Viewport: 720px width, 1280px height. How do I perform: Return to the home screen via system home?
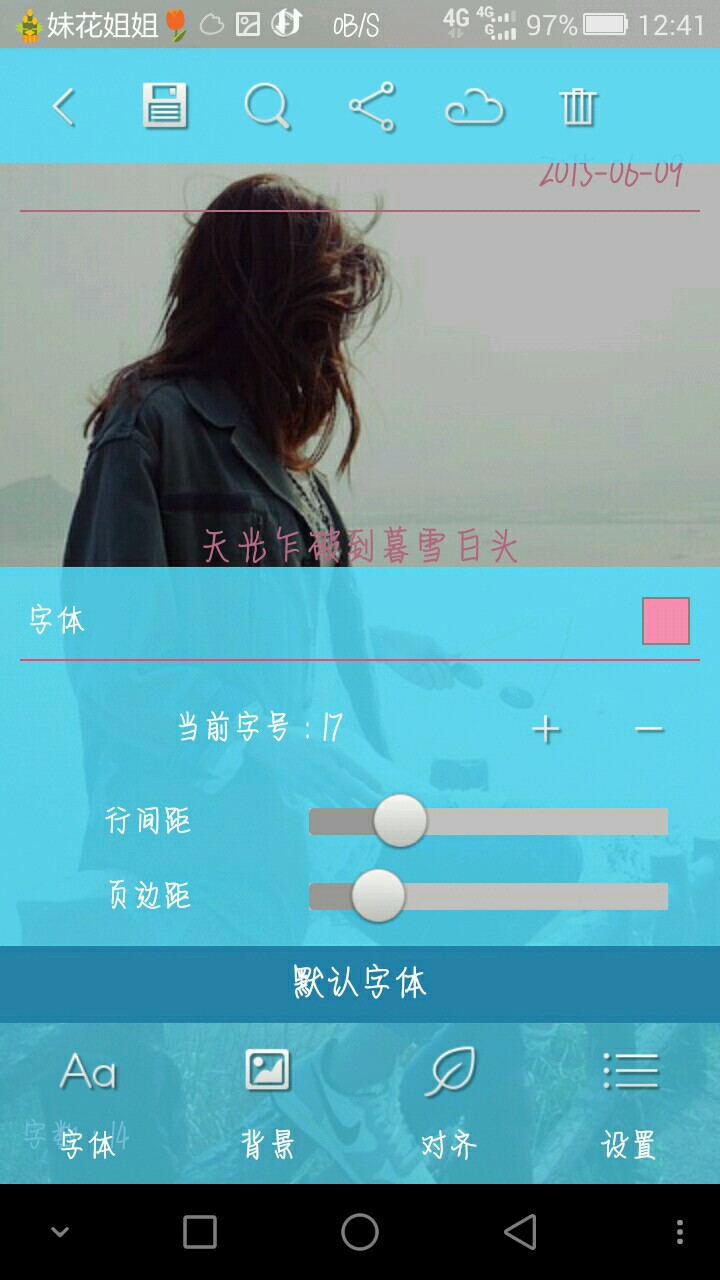[360, 1232]
